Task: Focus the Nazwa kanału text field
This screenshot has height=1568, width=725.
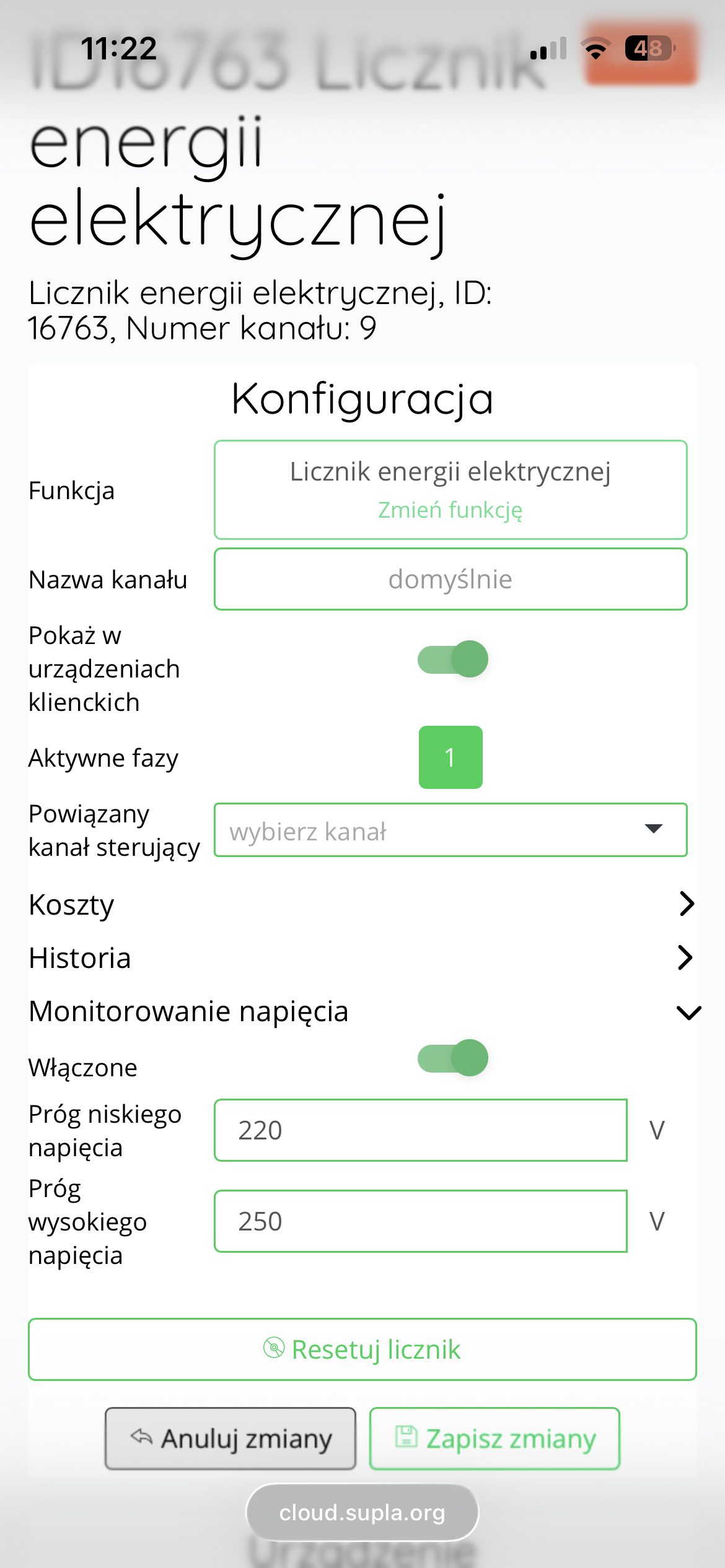Action: coord(450,579)
